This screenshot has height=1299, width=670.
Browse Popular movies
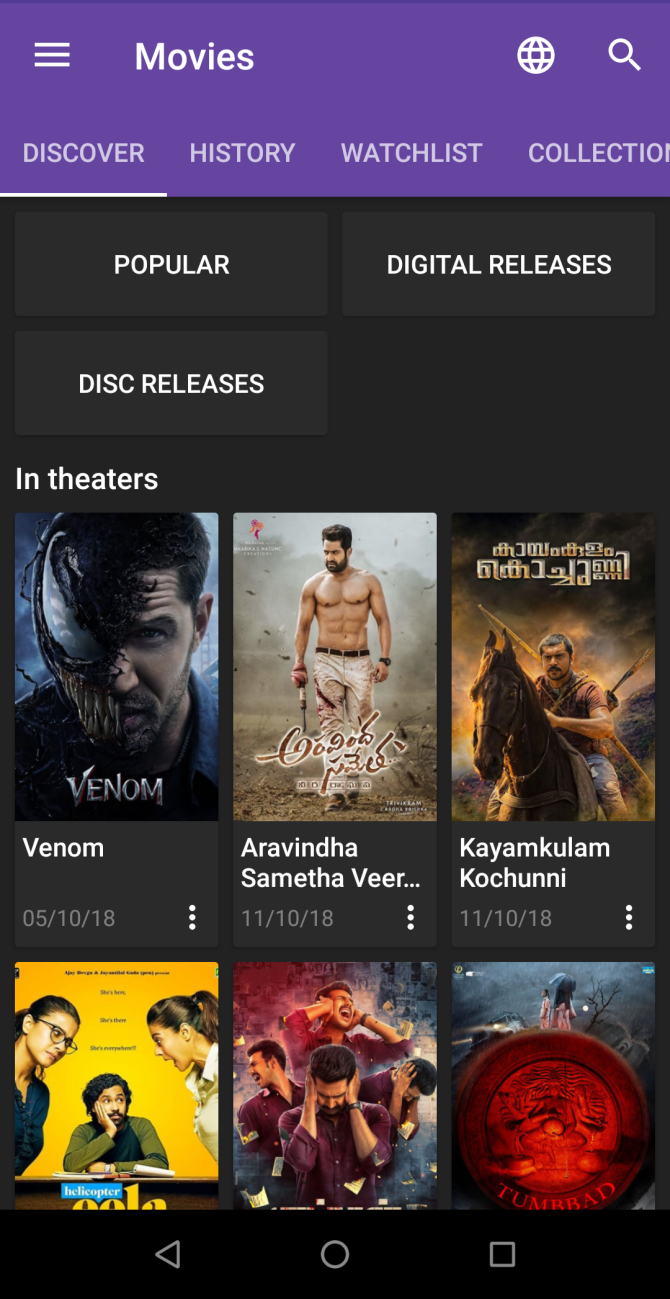171,264
